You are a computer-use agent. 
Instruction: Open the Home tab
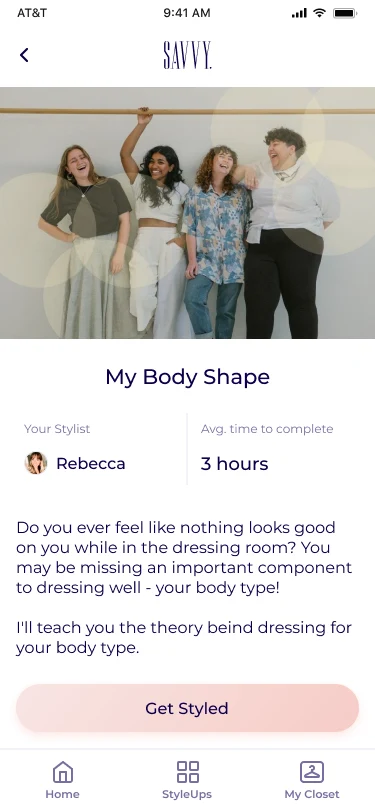[63, 780]
